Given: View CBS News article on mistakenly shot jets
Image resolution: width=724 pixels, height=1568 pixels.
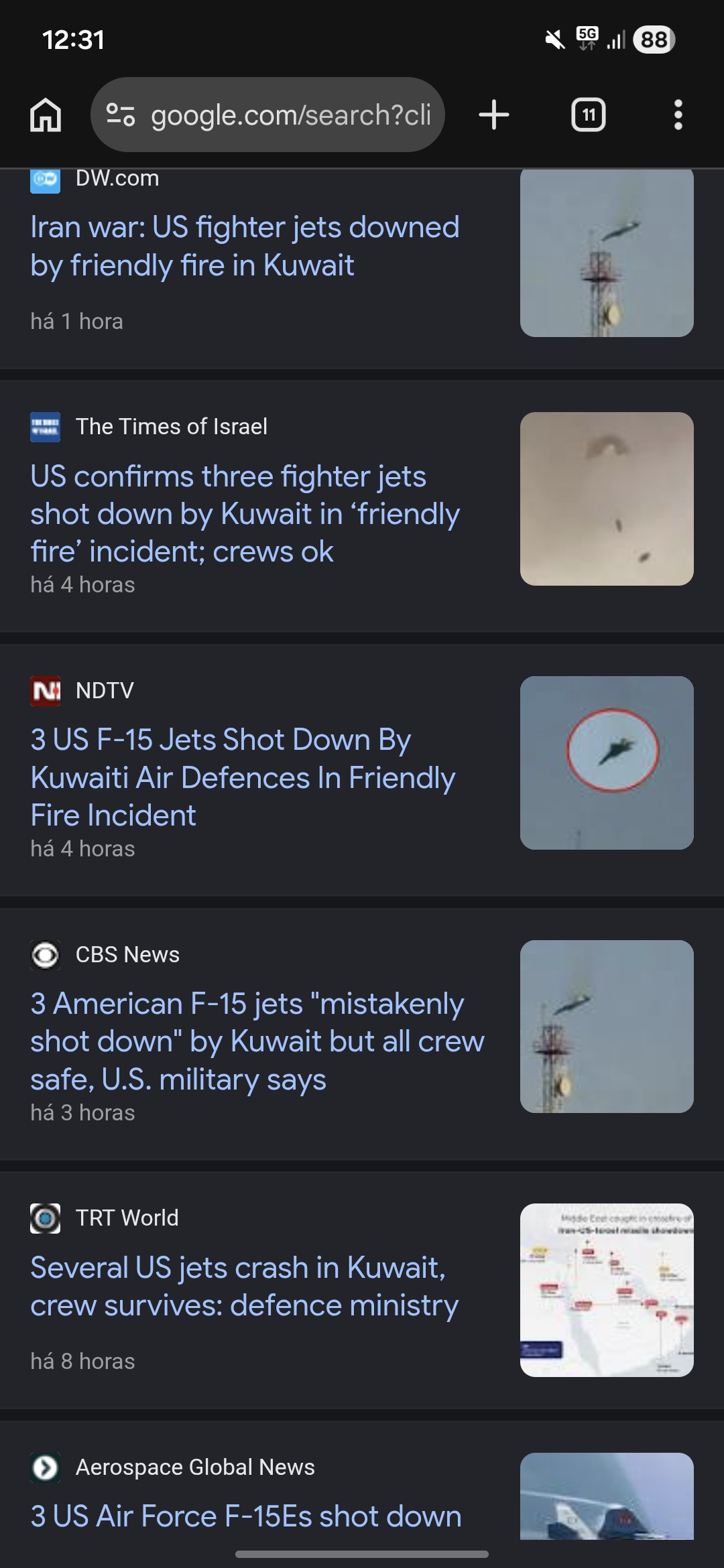Looking at the screenshot, I should pos(257,1041).
